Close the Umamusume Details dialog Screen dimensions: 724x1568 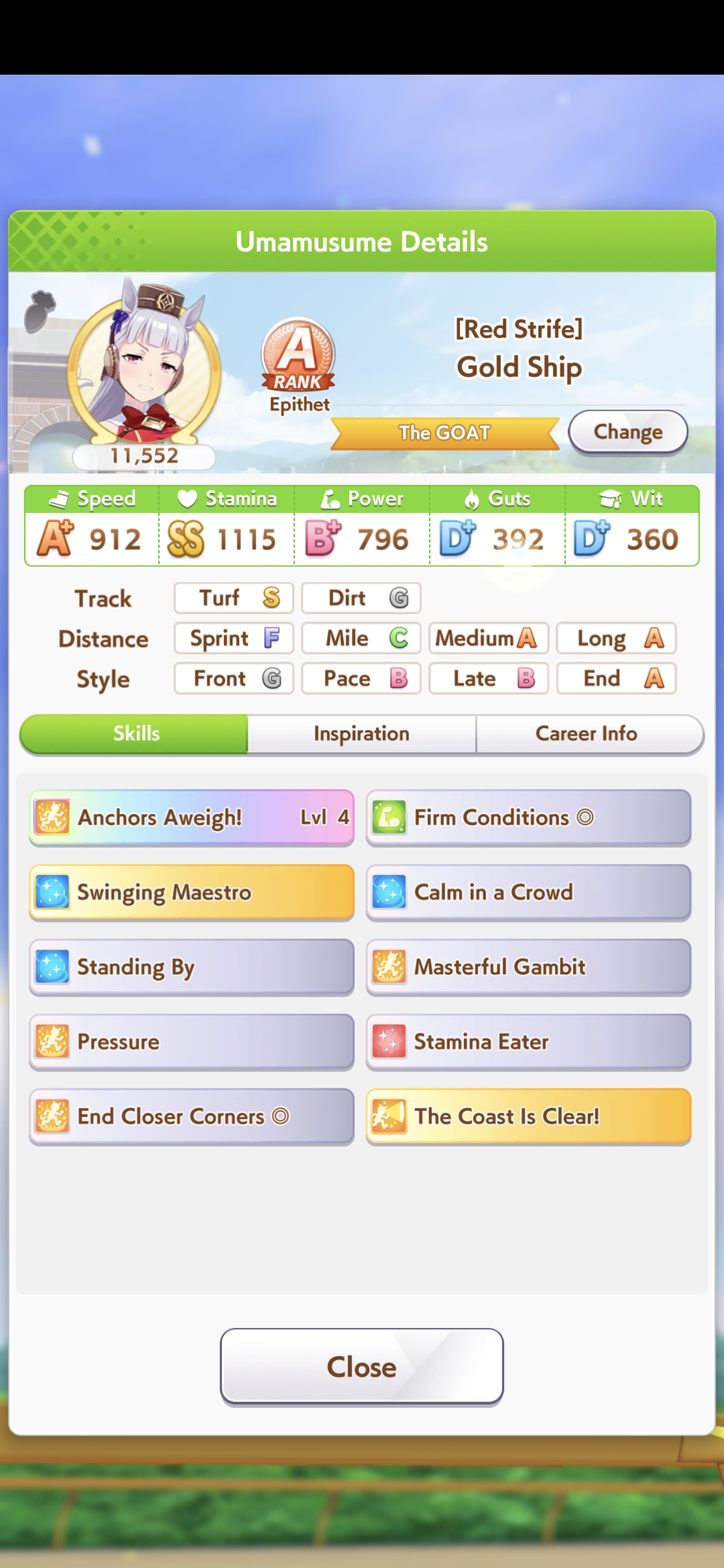click(x=361, y=1367)
